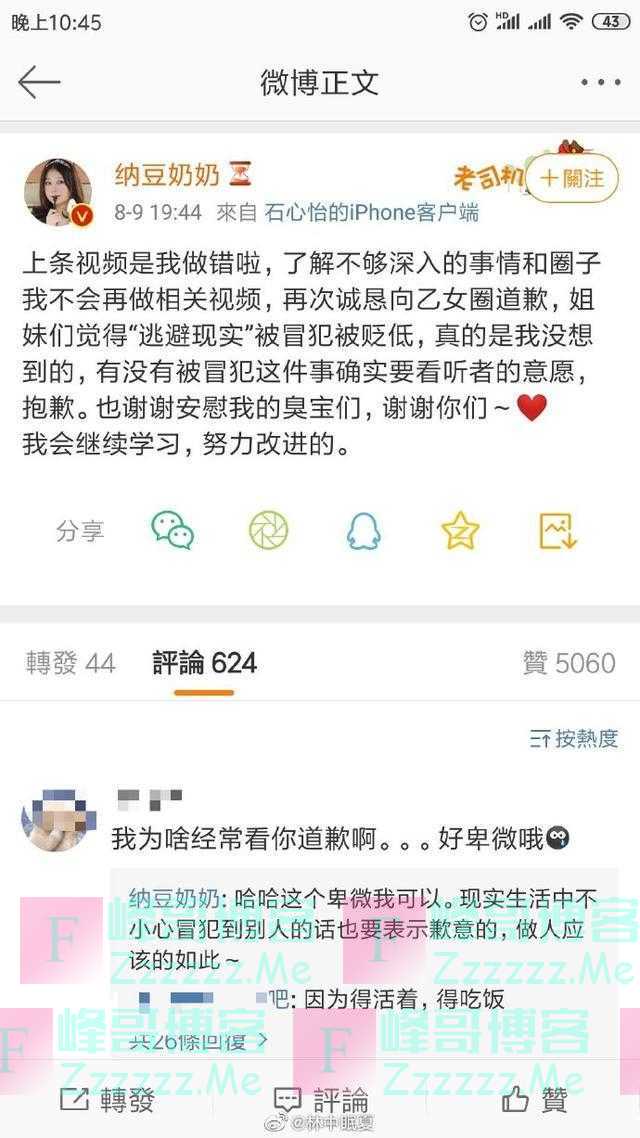Share the post to WeChat
640x1138 pixels.
pos(173,530)
